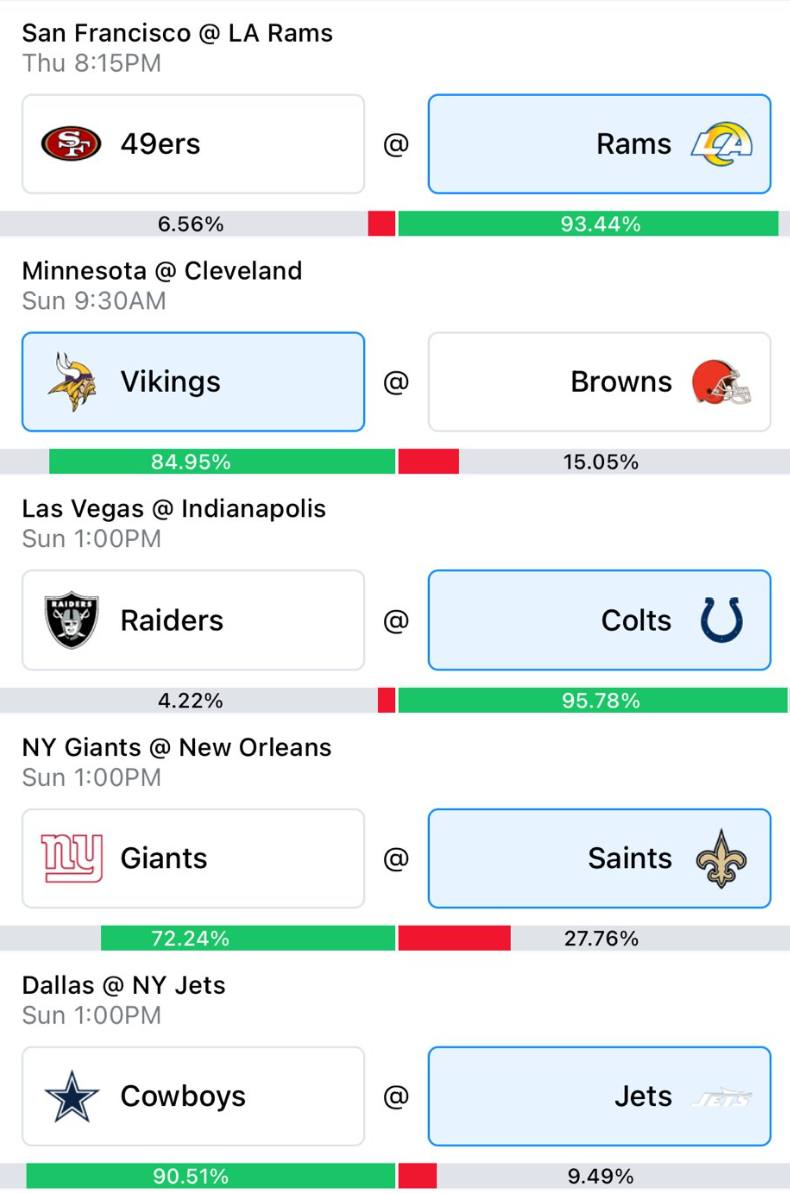Image resolution: width=790 pixels, height=1194 pixels.
Task: Pick the Giants against New Orleans
Action: (x=194, y=858)
